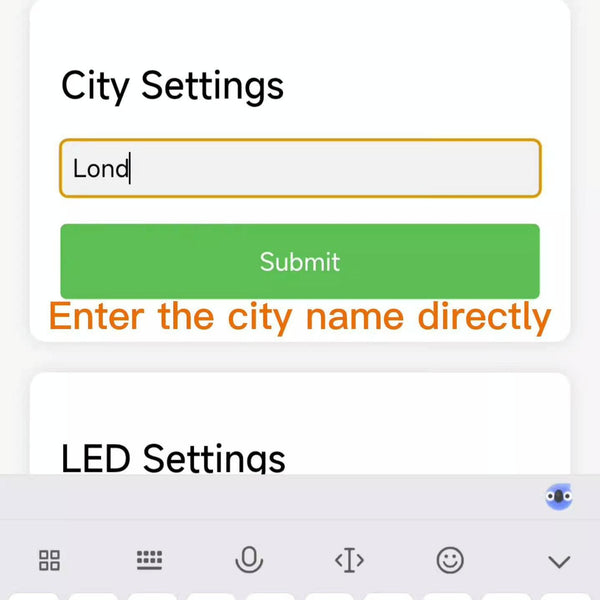Switch keyboard layout via the keyboard icon
Viewport: 600px width, 600px height.
(x=149, y=560)
